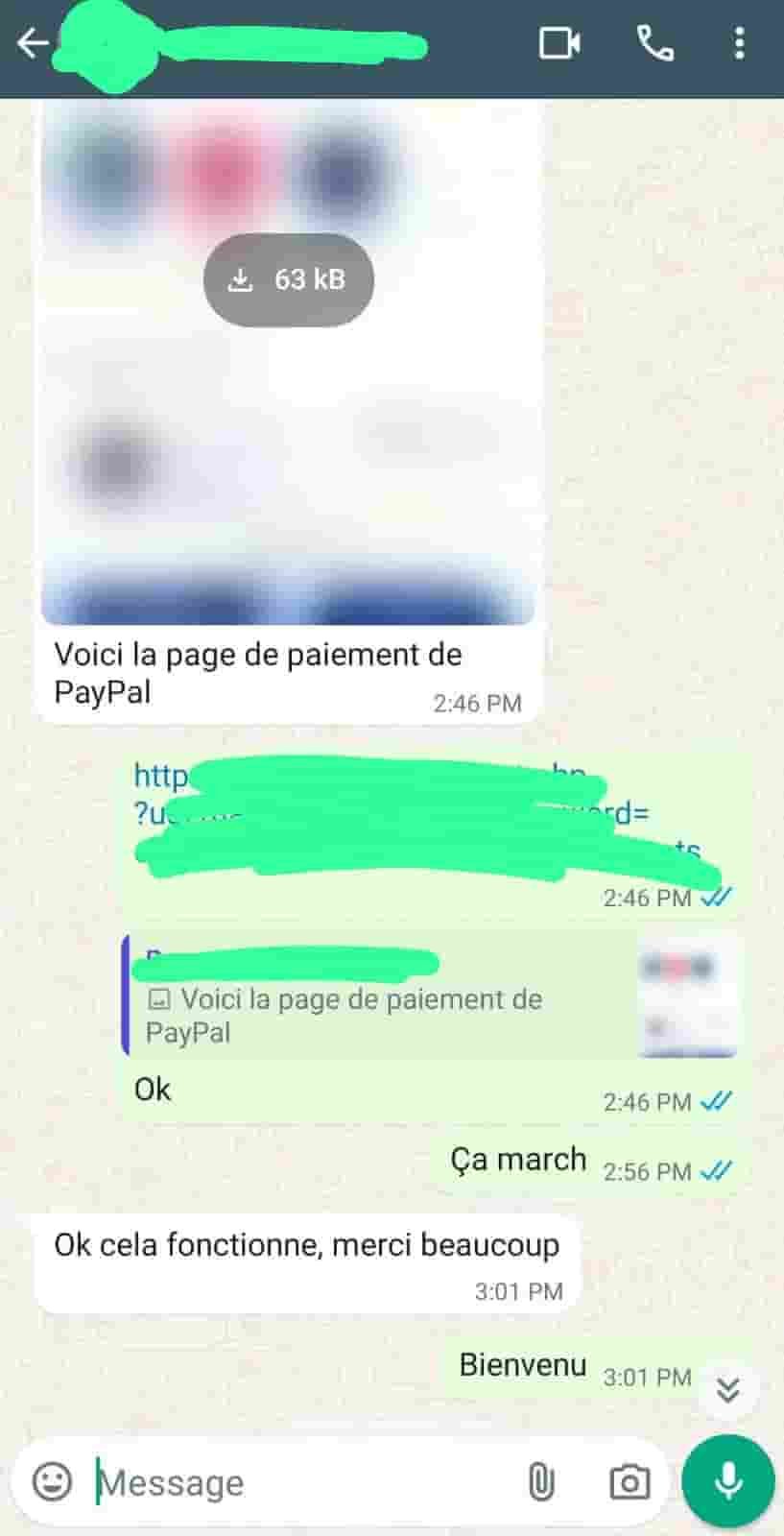
Task: Jump to the quoted PayPal payment message
Action: click(384, 998)
